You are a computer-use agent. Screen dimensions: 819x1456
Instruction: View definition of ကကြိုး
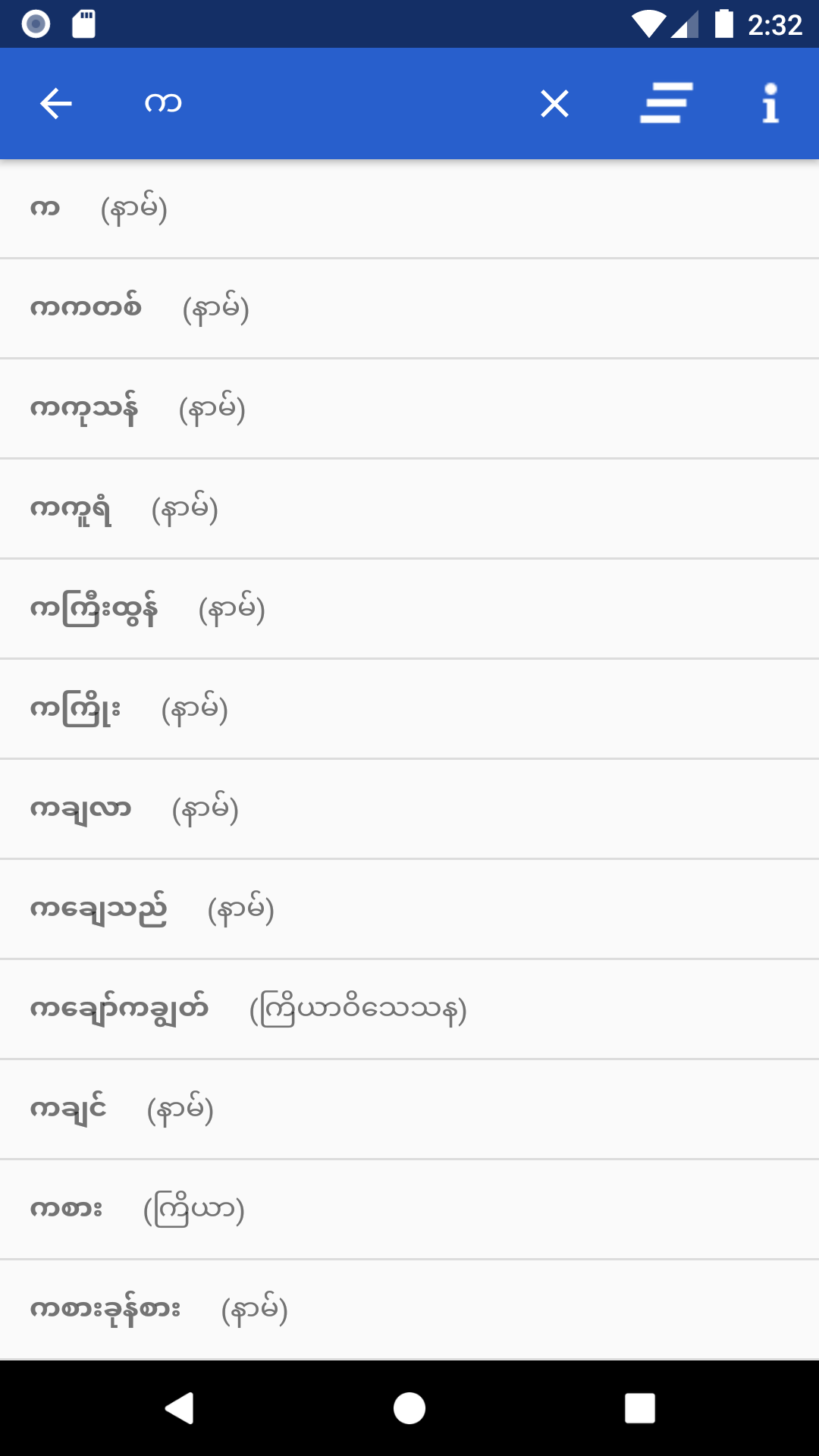point(409,709)
